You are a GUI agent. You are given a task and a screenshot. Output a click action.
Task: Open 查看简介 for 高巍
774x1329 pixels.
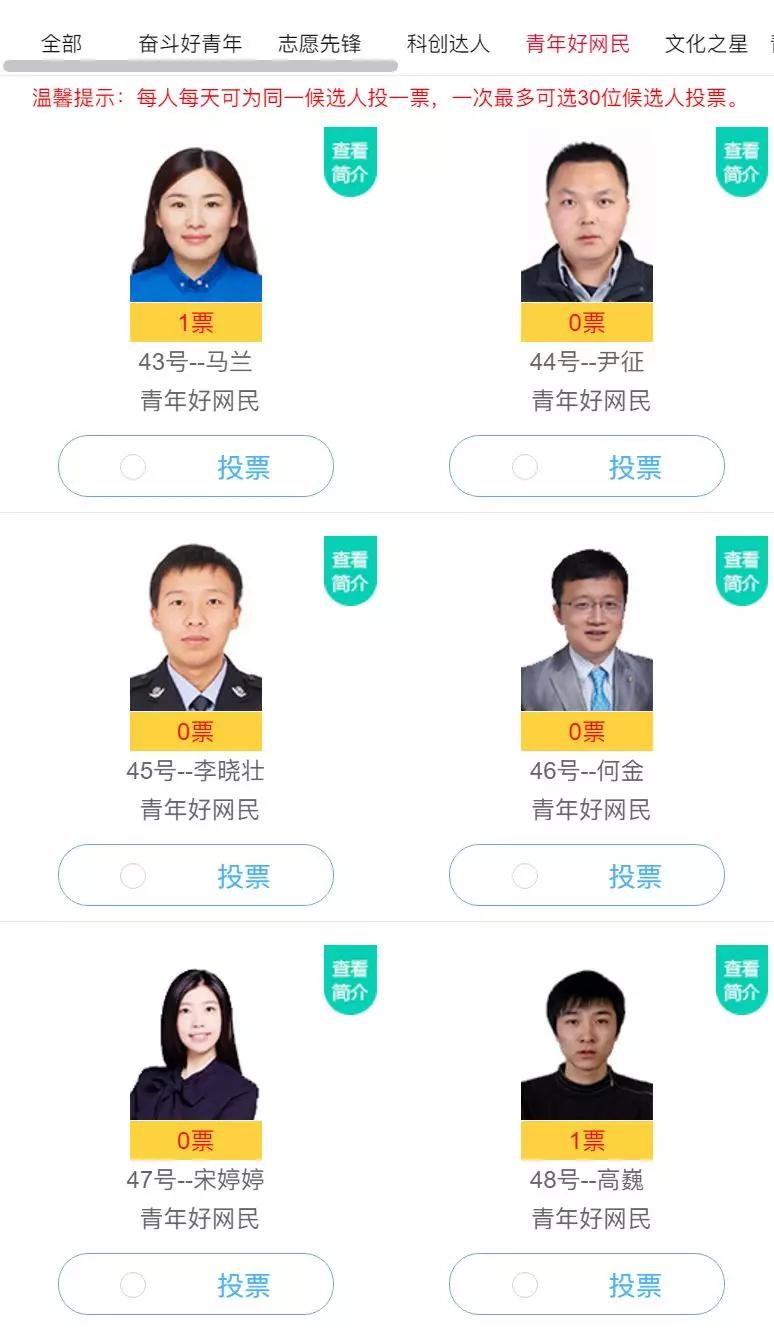[x=741, y=980]
